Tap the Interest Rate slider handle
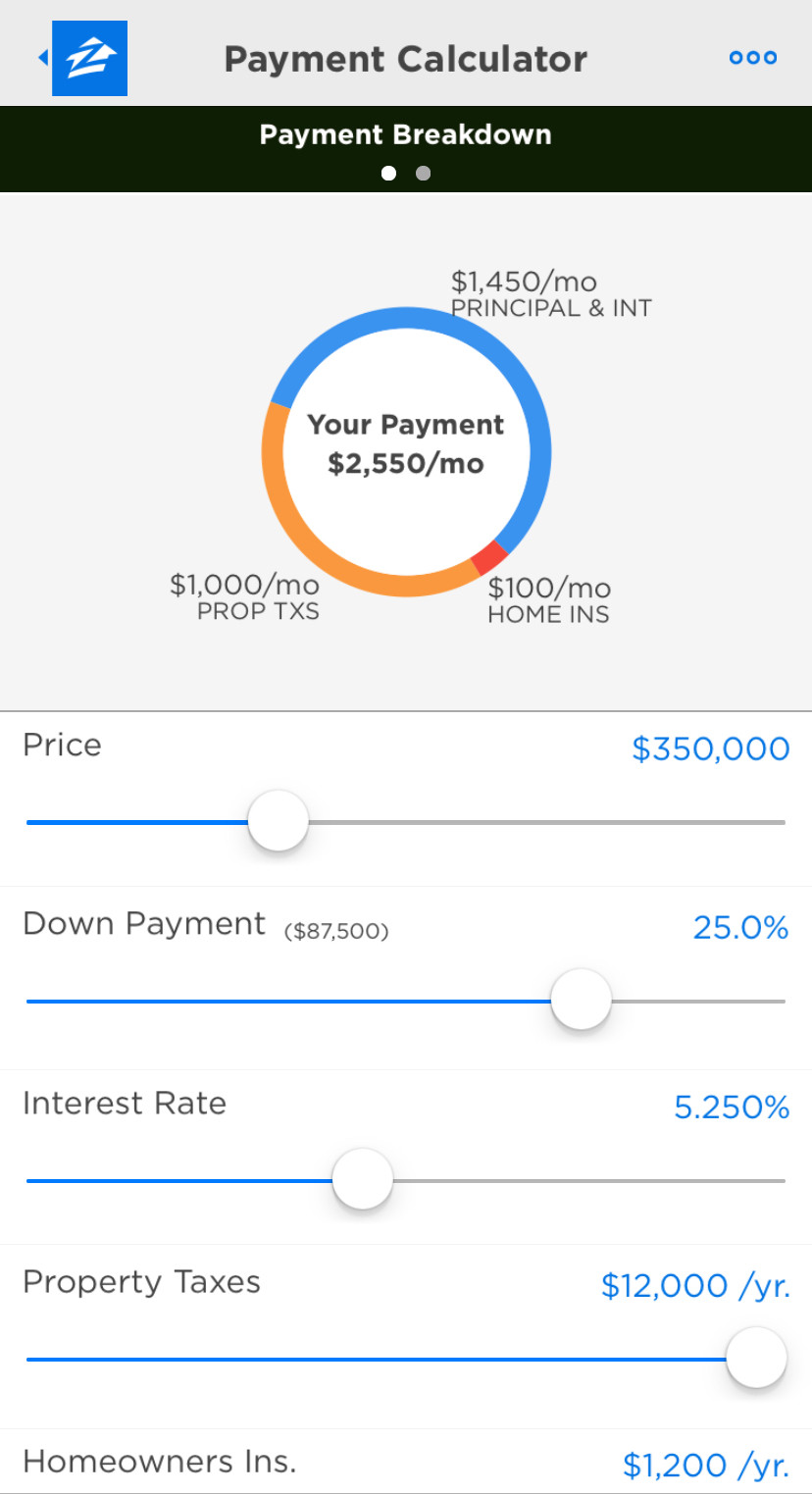812x1494 pixels. [363, 1180]
